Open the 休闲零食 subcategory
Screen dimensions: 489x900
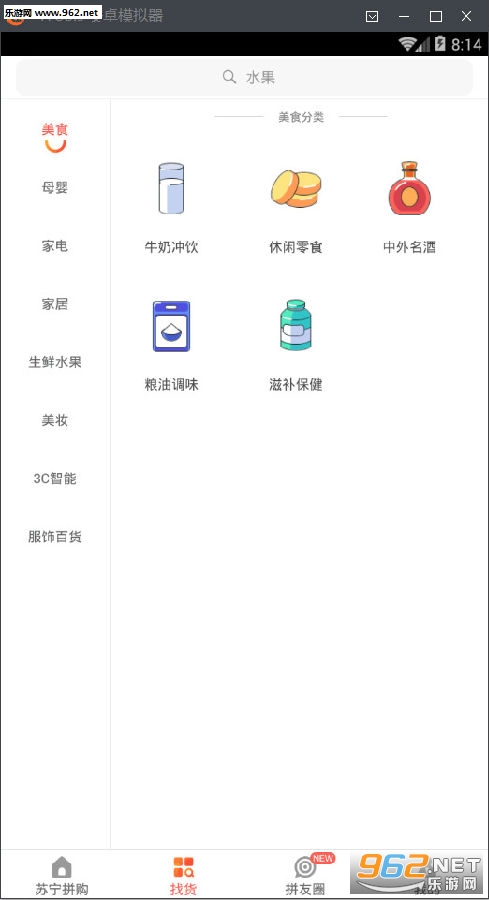[x=296, y=207]
